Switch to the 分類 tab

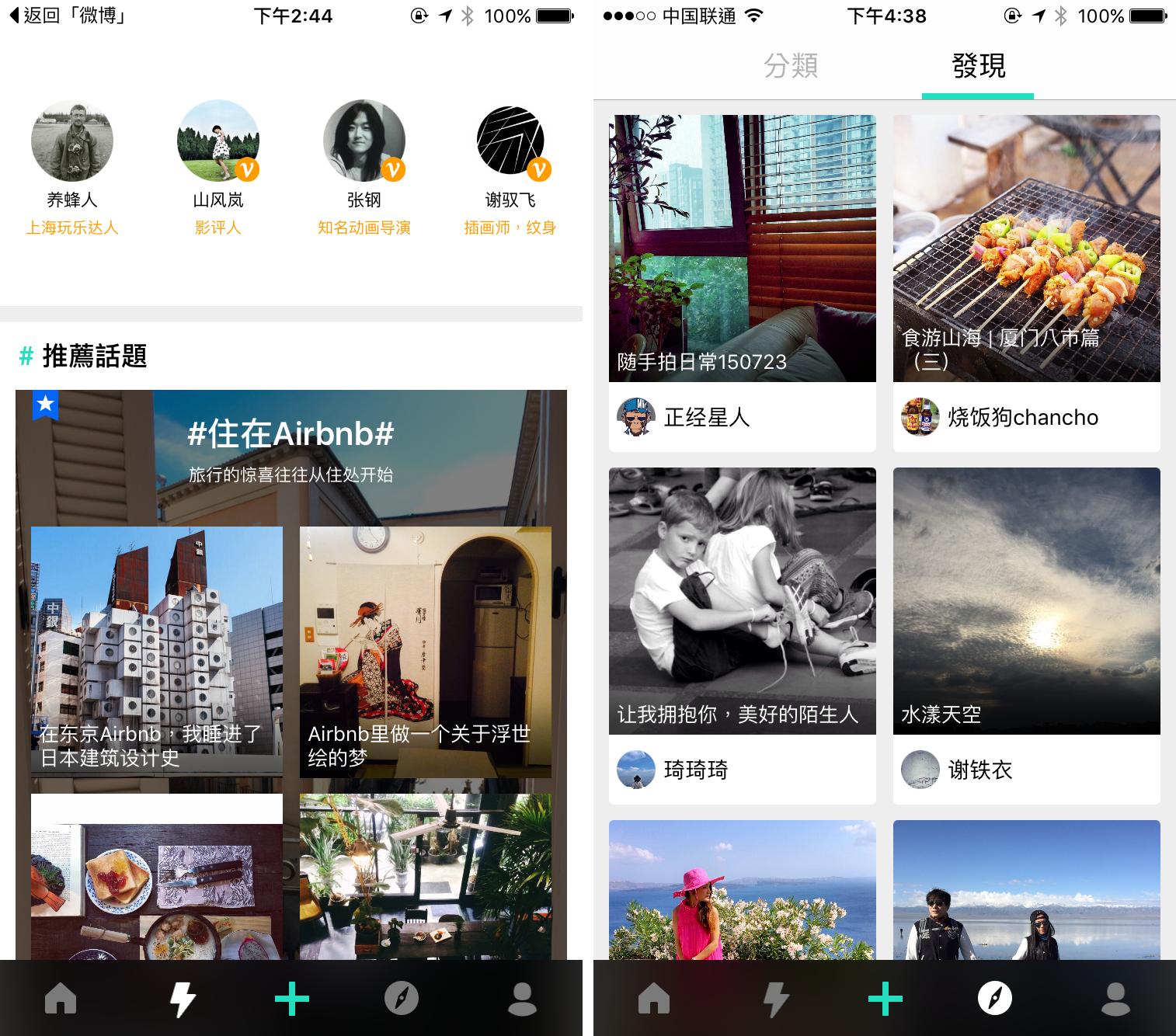(791, 66)
